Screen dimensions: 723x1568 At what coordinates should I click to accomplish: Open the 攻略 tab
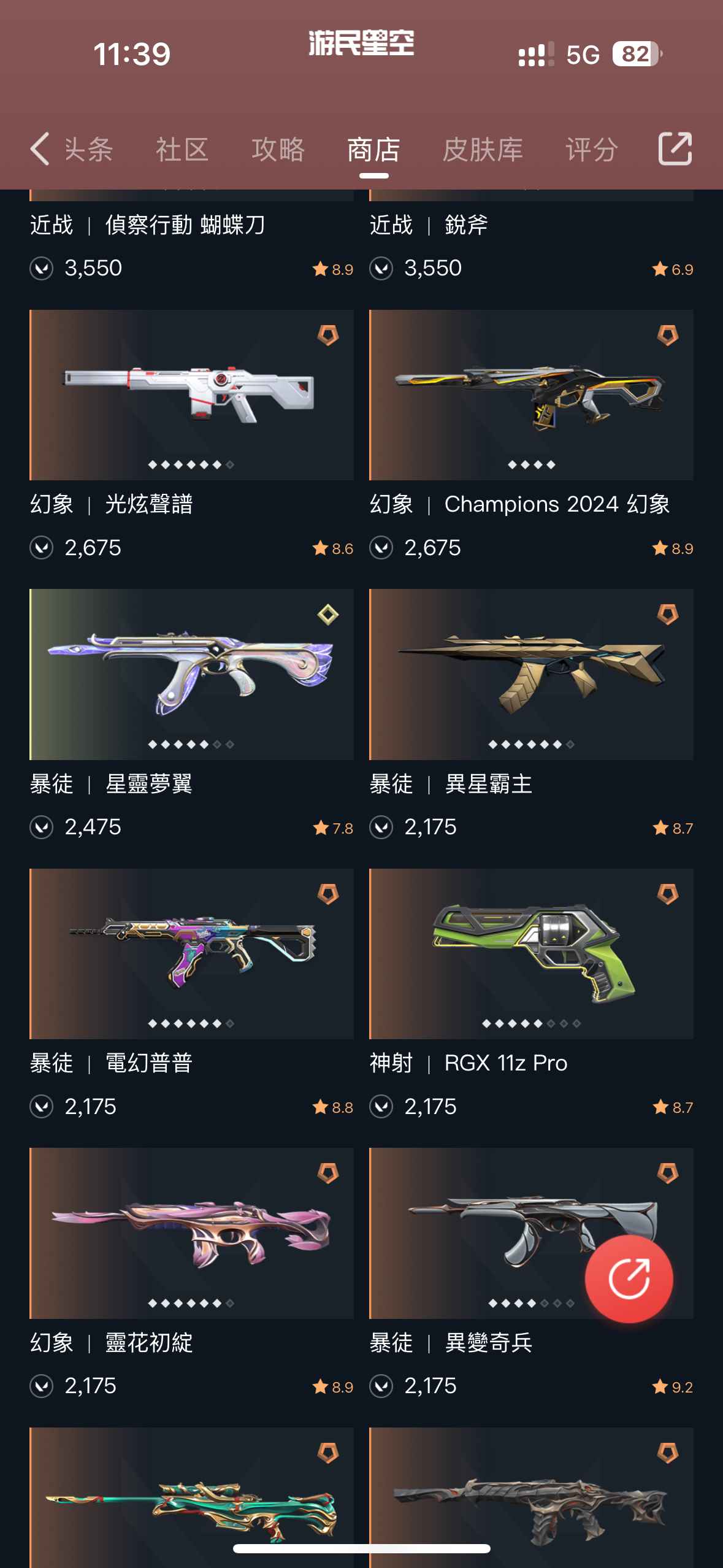278,150
